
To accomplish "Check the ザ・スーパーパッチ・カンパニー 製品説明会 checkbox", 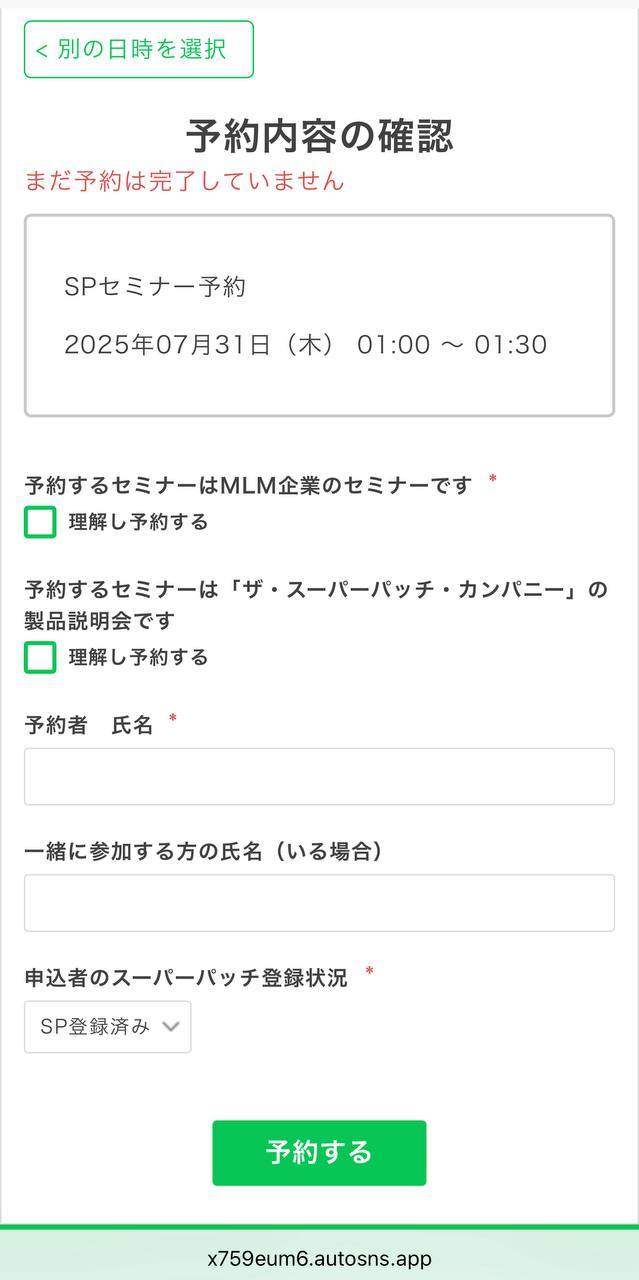I will [40, 657].
